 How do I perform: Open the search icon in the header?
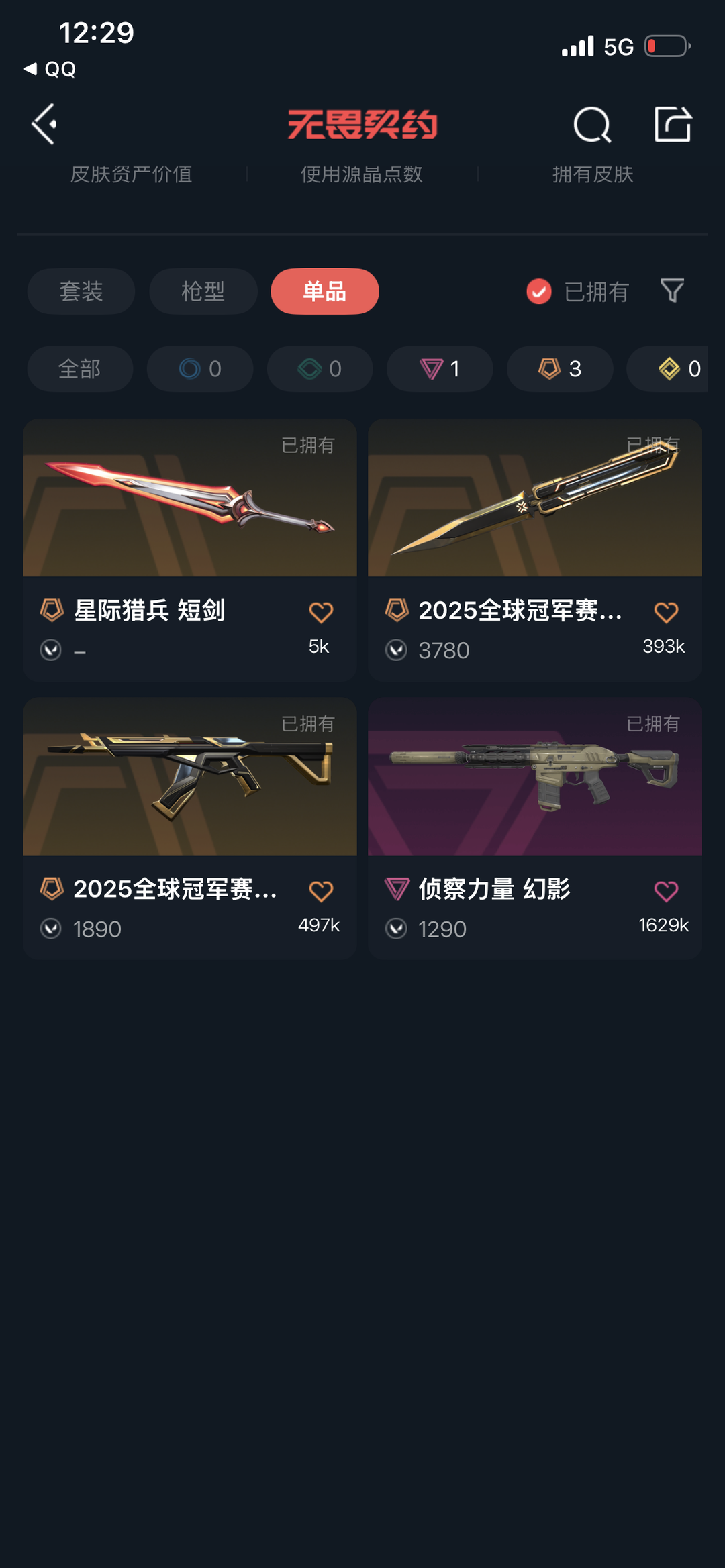pyautogui.click(x=591, y=125)
